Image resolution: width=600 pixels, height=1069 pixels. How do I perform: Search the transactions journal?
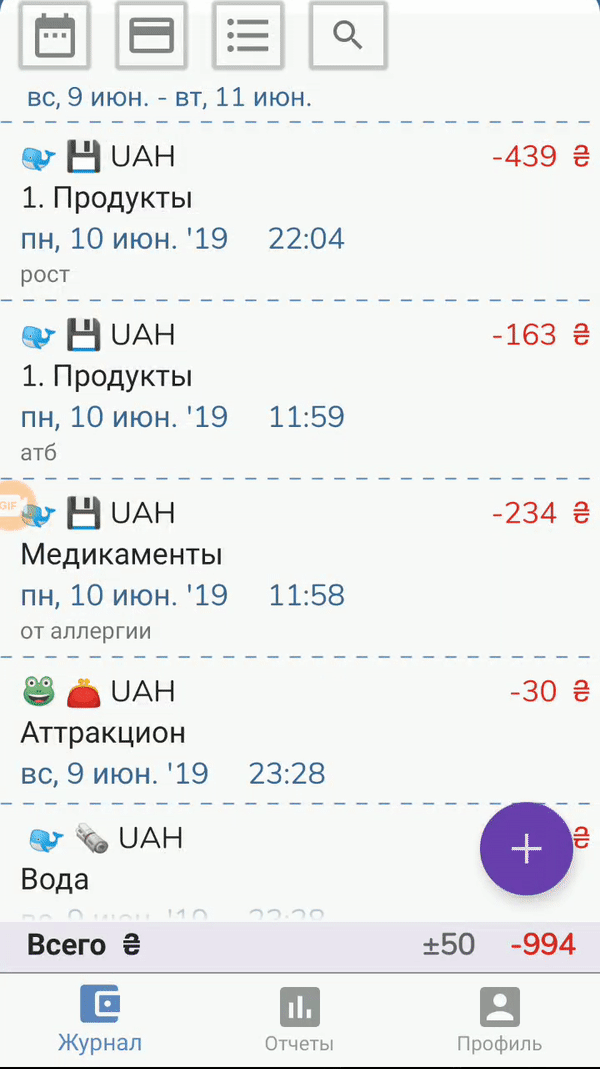click(x=346, y=36)
